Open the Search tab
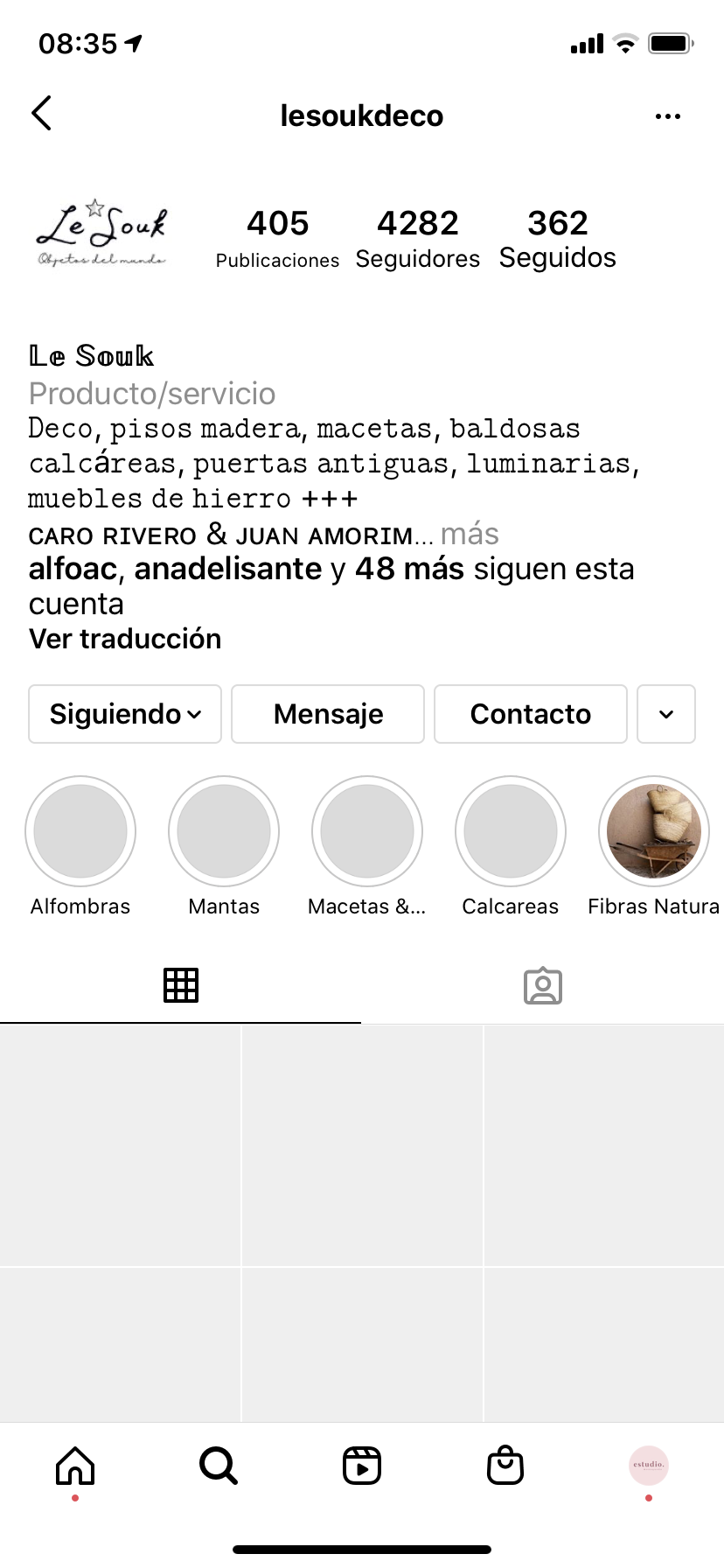Screen dimensions: 724x1568 click(x=219, y=1466)
